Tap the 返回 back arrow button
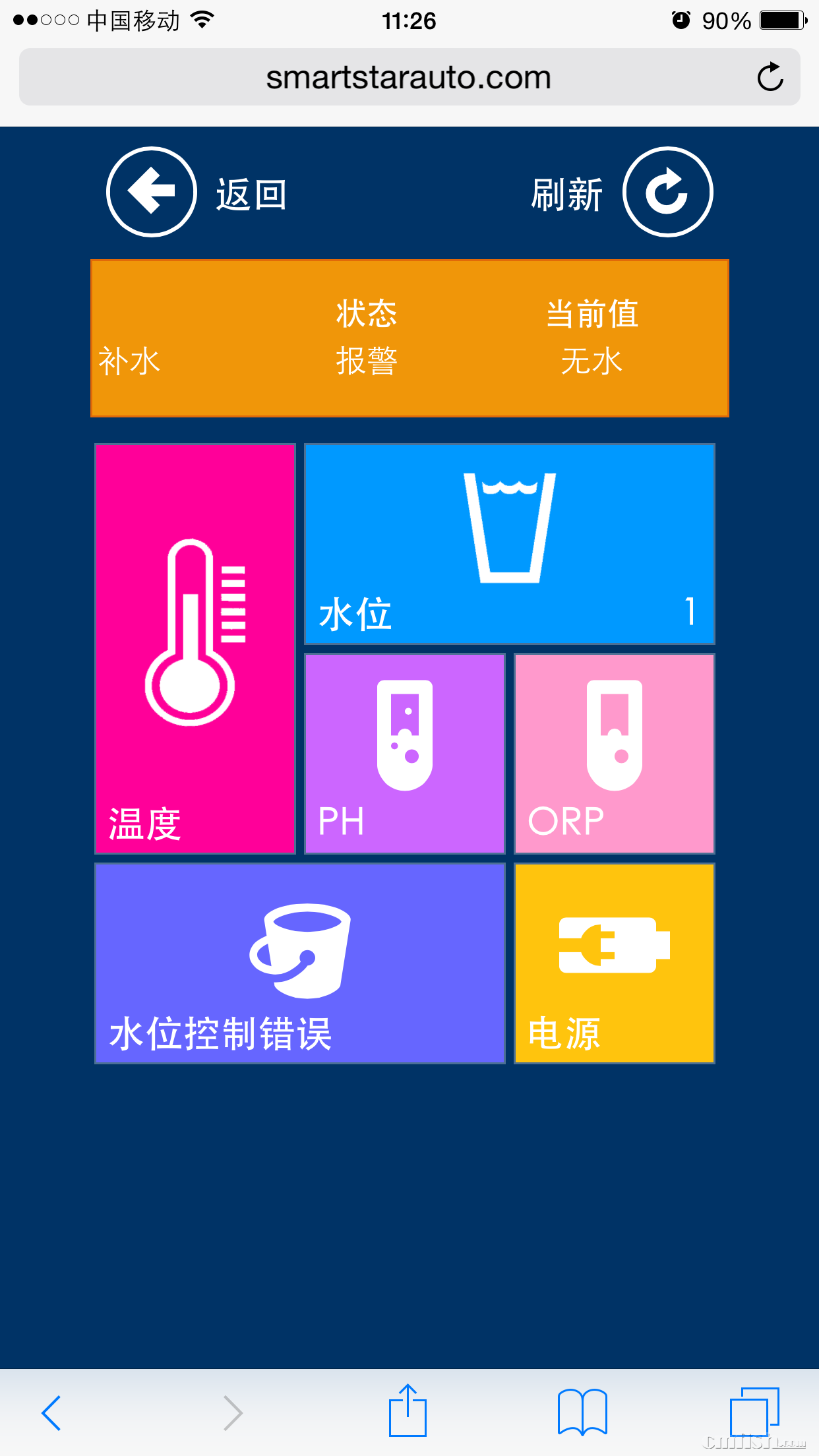Screen dimensions: 819x1456 (152, 192)
